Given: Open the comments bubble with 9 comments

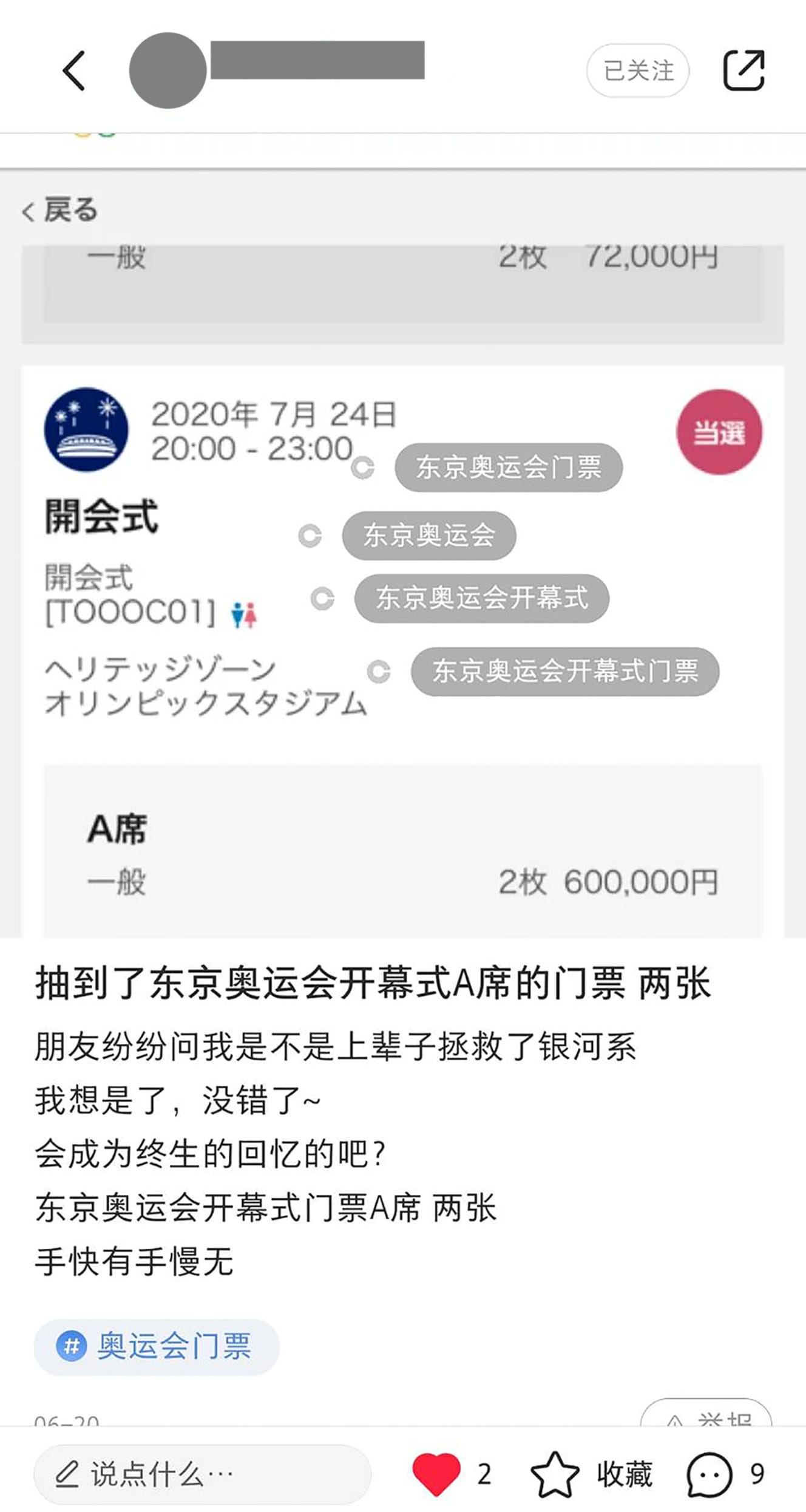Looking at the screenshot, I should (726, 1474).
